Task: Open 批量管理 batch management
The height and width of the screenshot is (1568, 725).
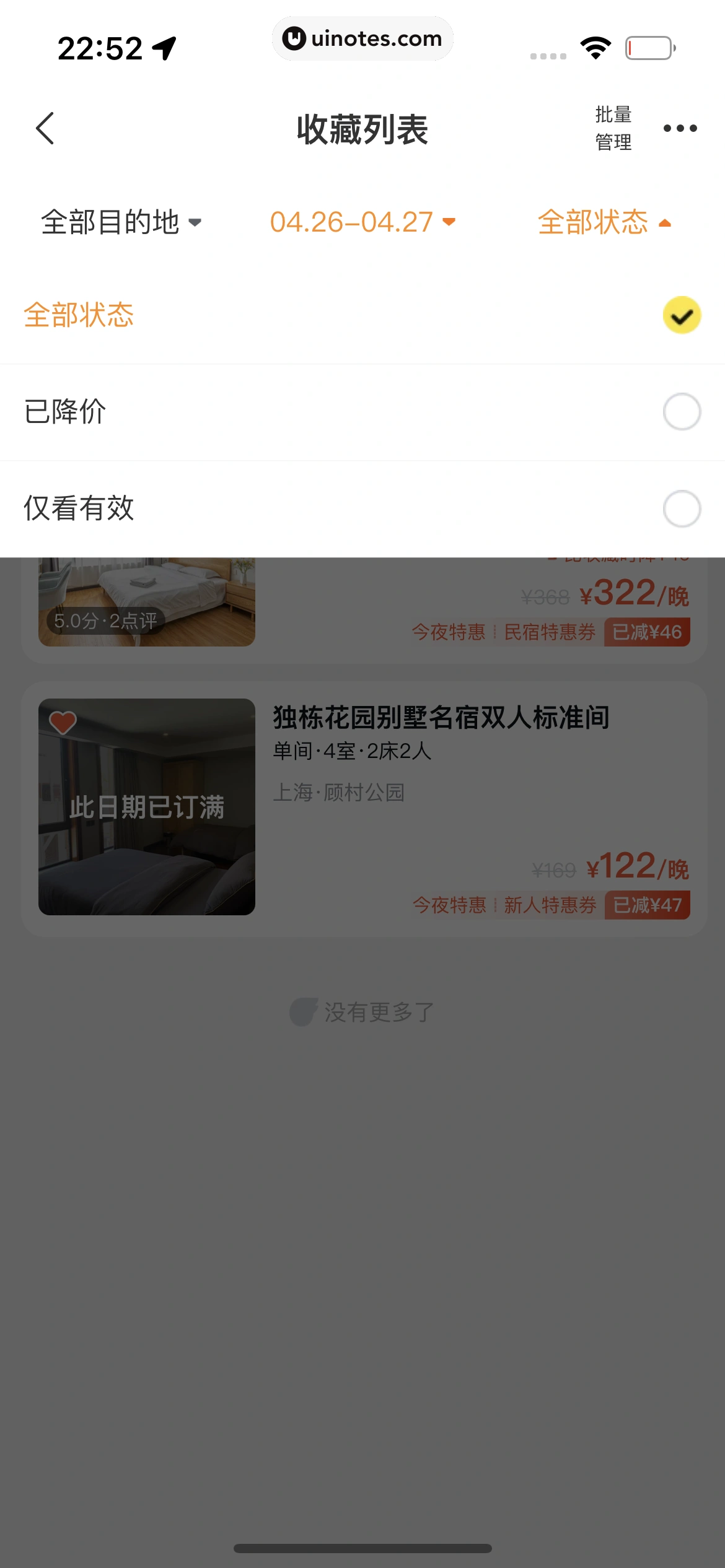Action: (613, 128)
